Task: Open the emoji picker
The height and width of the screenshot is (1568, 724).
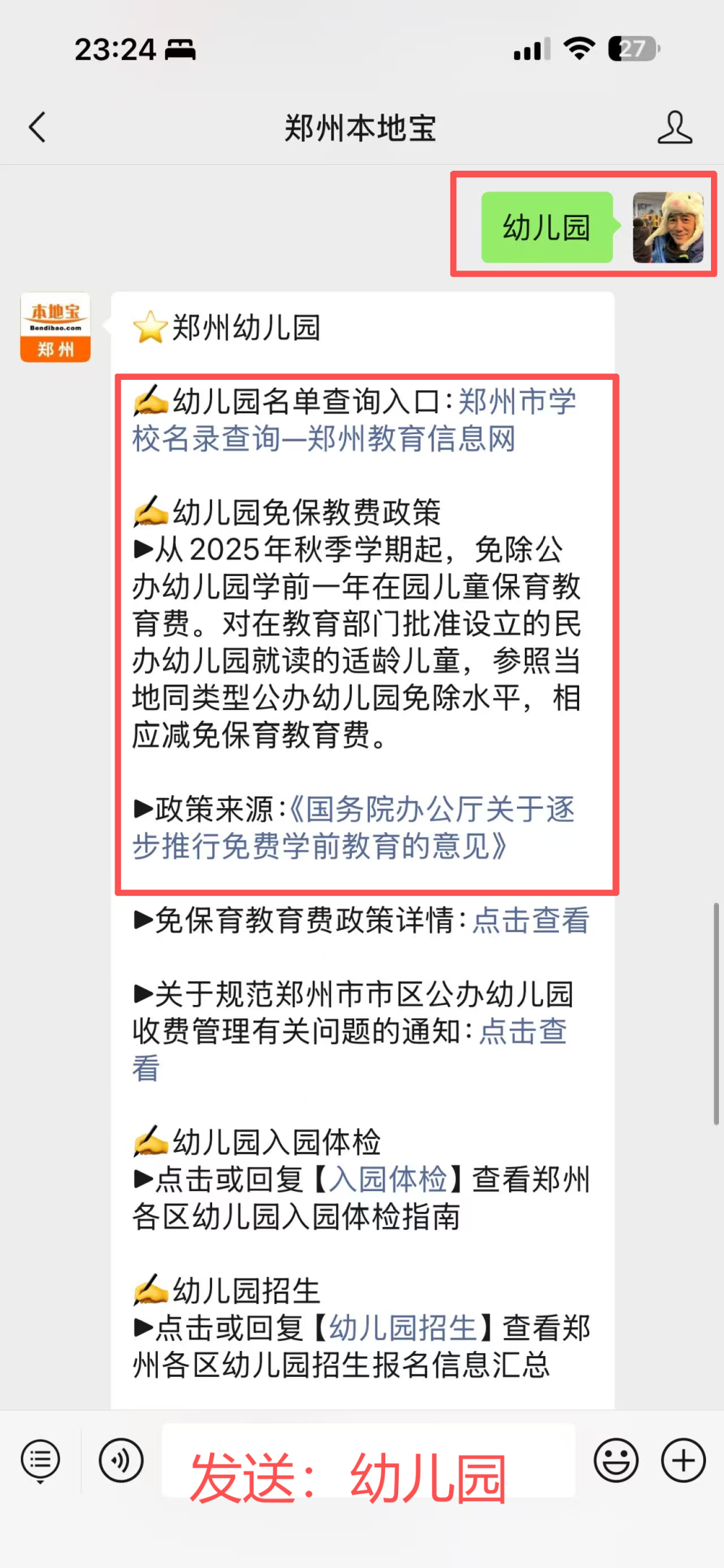Action: (615, 1460)
